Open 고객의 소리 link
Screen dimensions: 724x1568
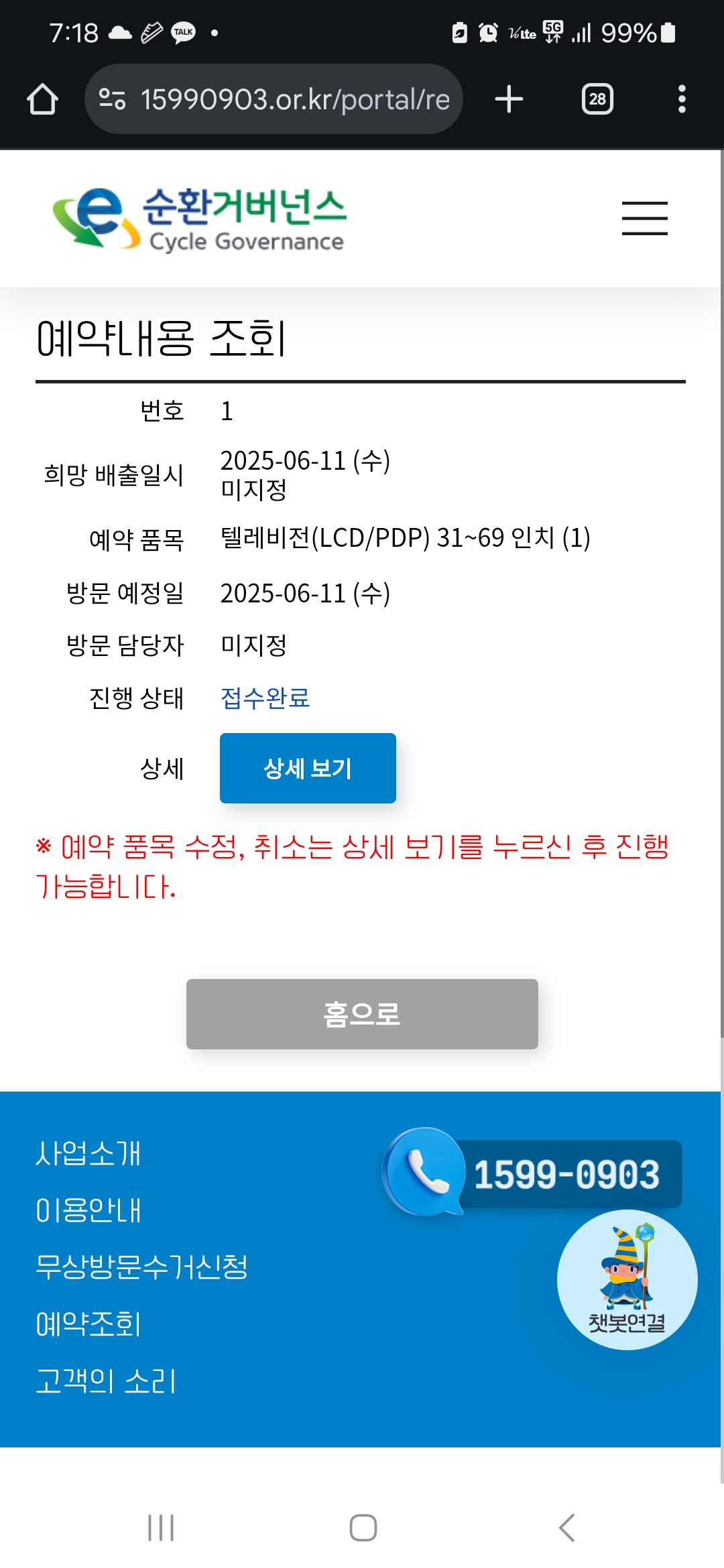[x=105, y=1381]
